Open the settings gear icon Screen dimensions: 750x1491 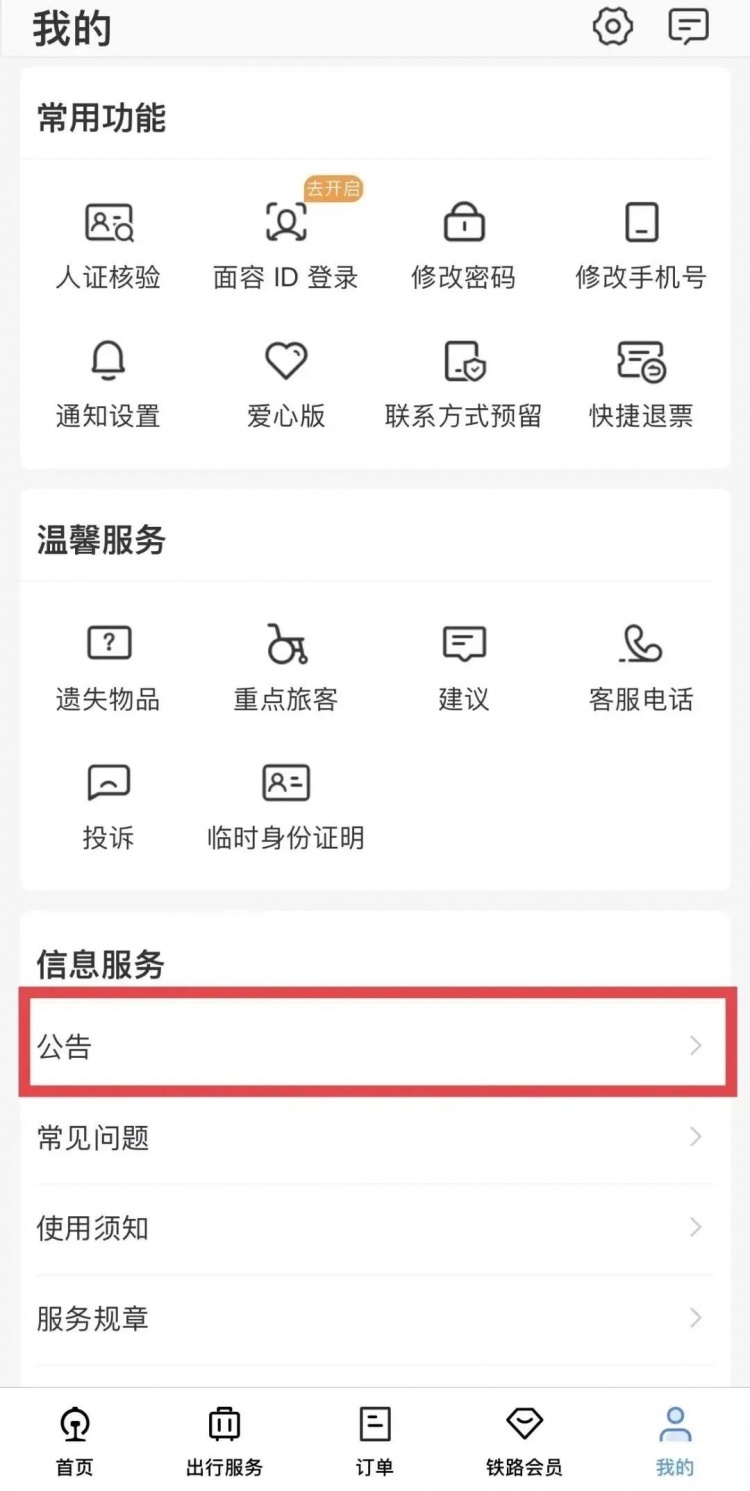(612, 27)
